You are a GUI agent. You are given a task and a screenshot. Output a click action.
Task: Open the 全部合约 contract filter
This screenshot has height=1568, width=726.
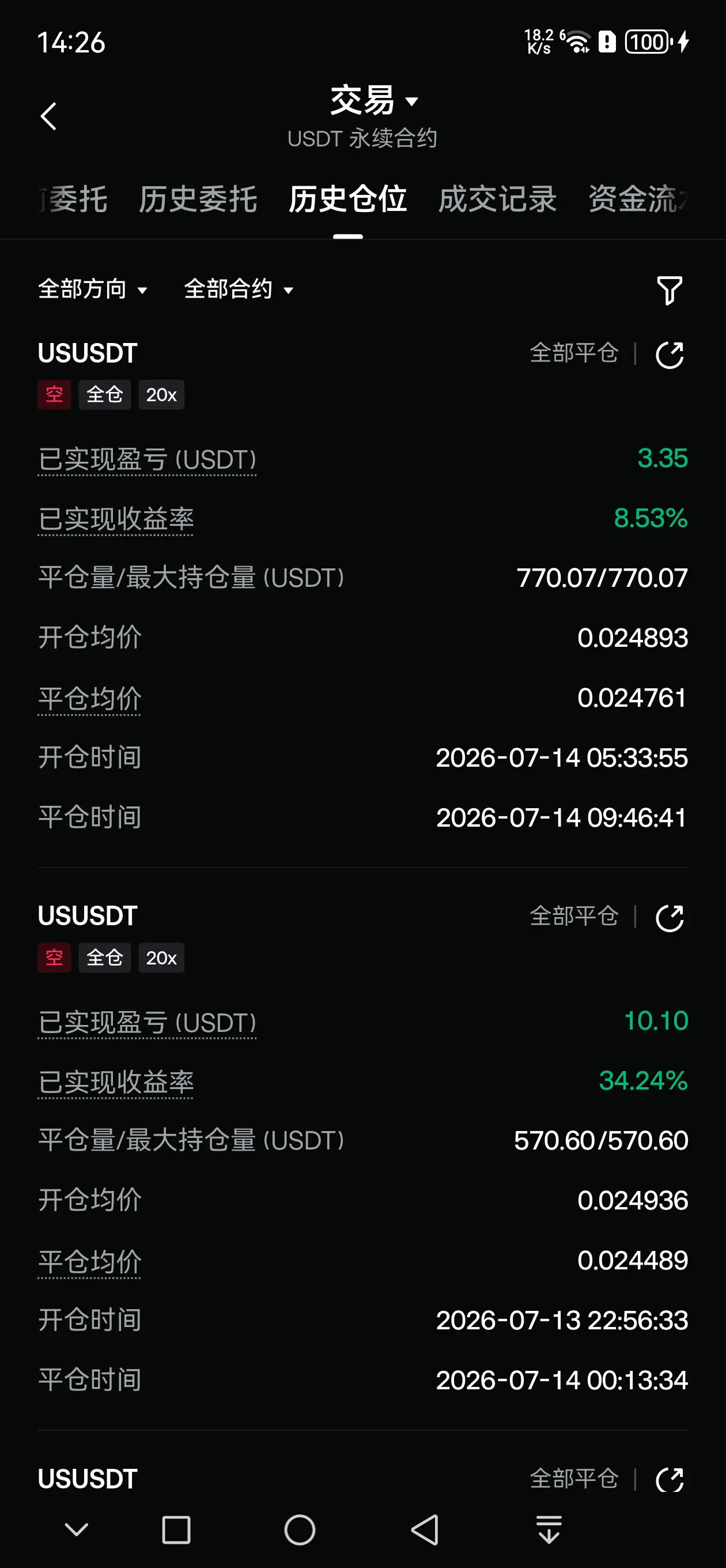238,289
